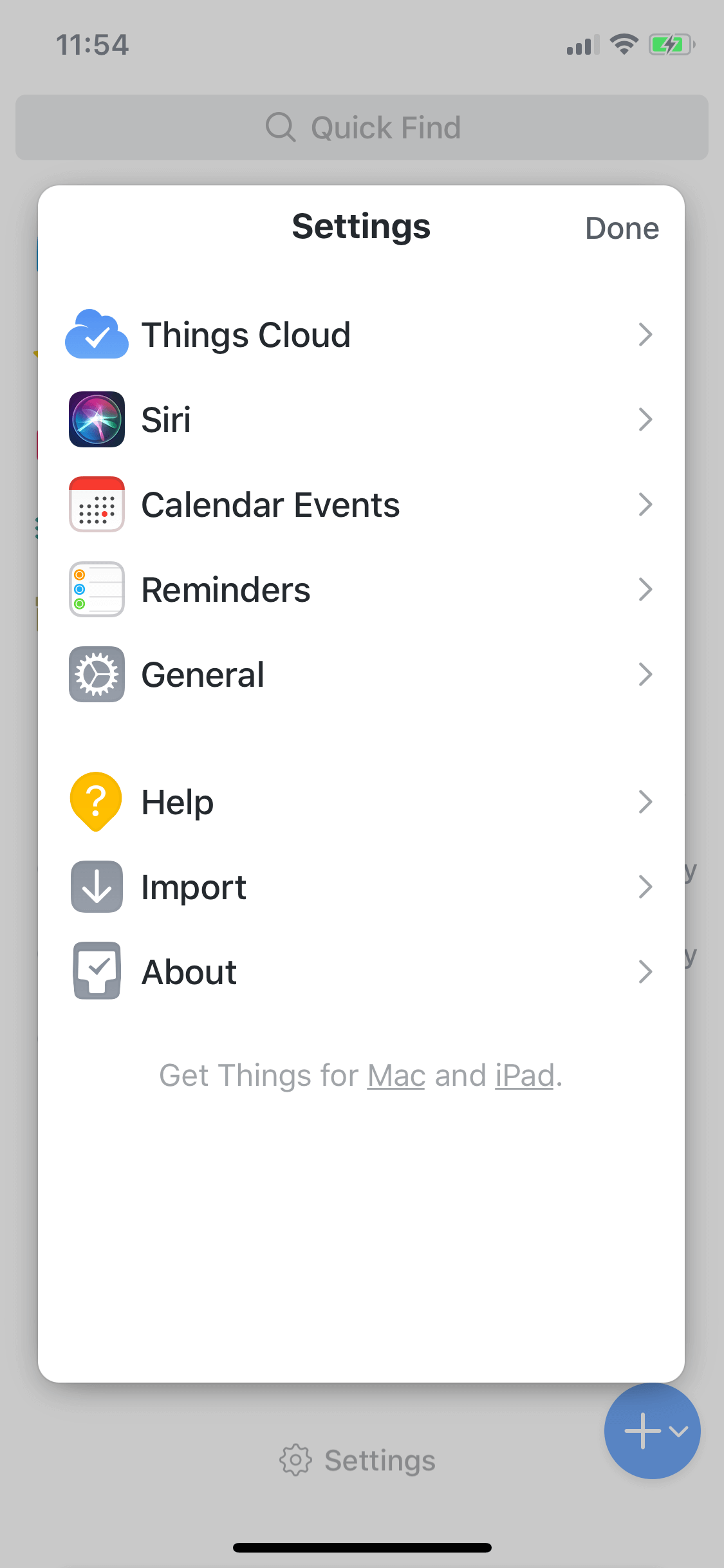The image size is (724, 1568).
Task: Open General settings
Action: tap(361, 675)
